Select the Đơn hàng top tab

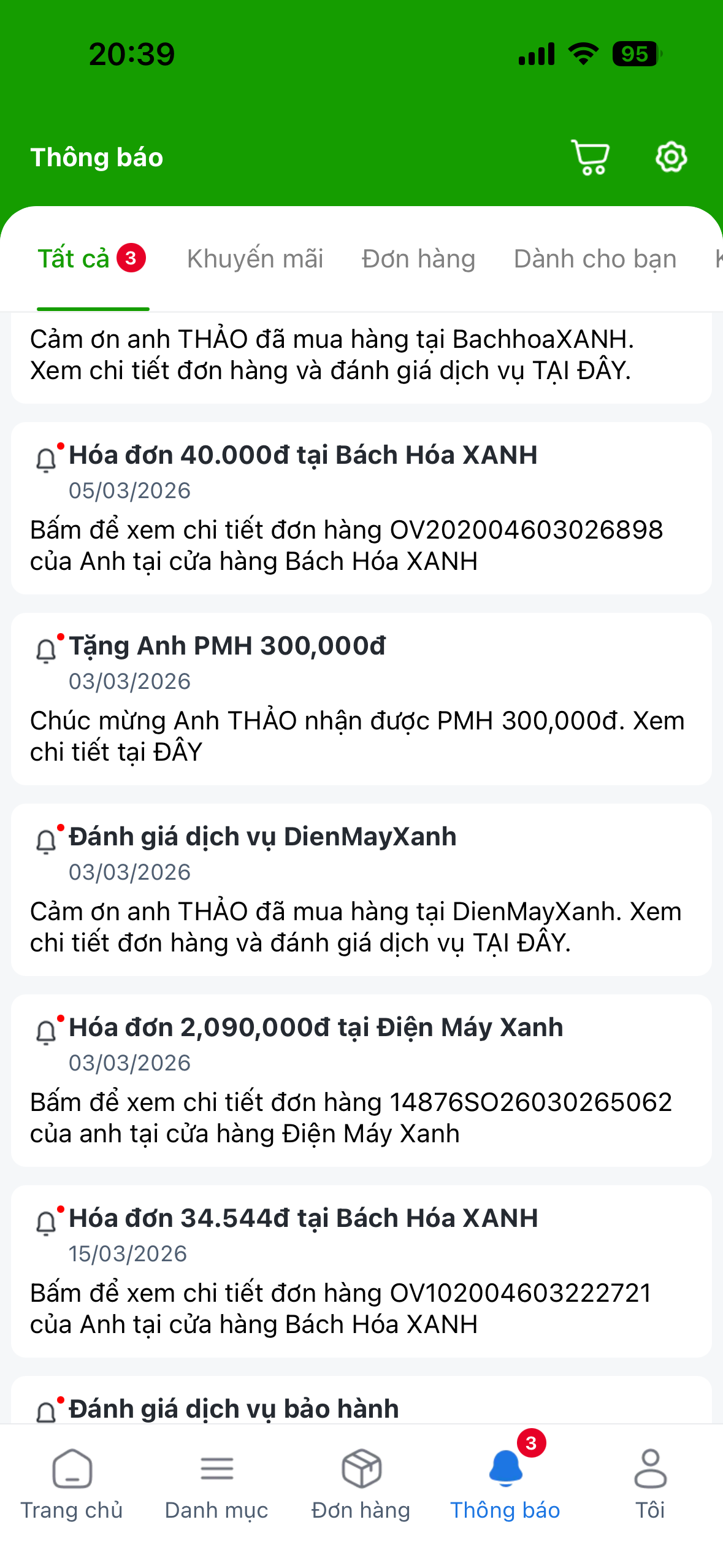click(418, 259)
